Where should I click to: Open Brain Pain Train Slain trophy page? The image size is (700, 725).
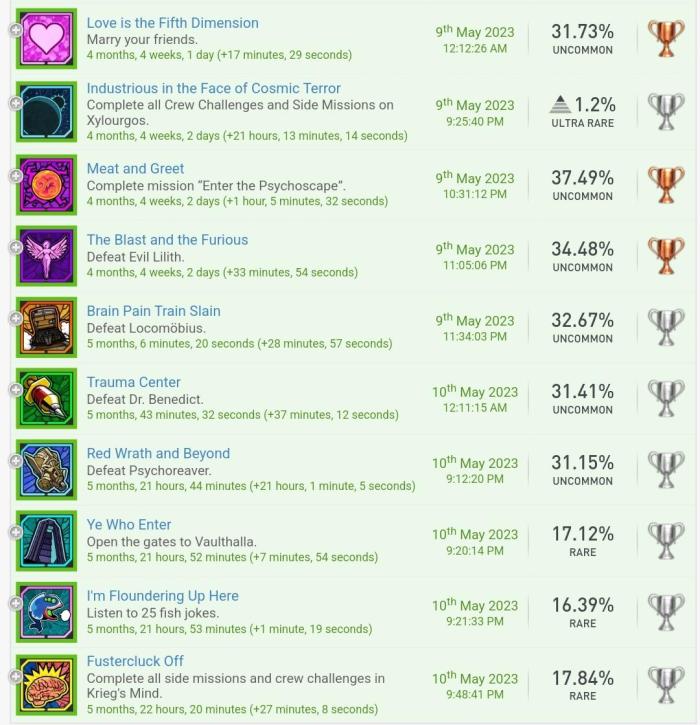(x=153, y=311)
